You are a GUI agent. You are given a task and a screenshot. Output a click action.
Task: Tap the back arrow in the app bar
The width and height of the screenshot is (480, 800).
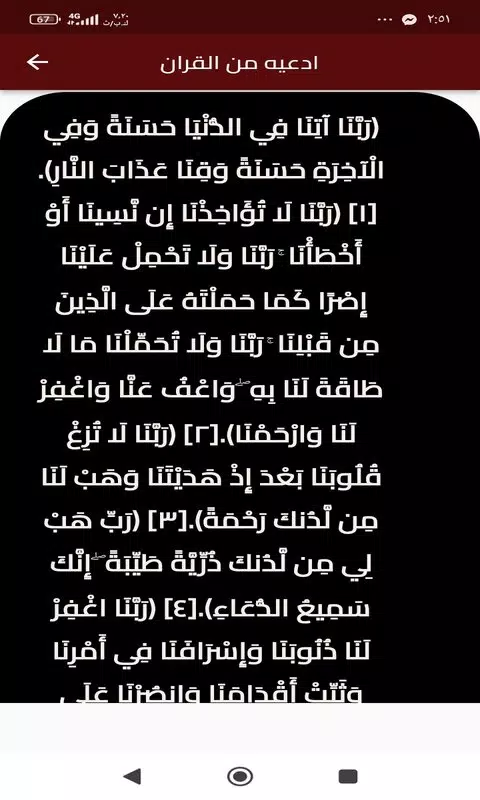pos(38,62)
